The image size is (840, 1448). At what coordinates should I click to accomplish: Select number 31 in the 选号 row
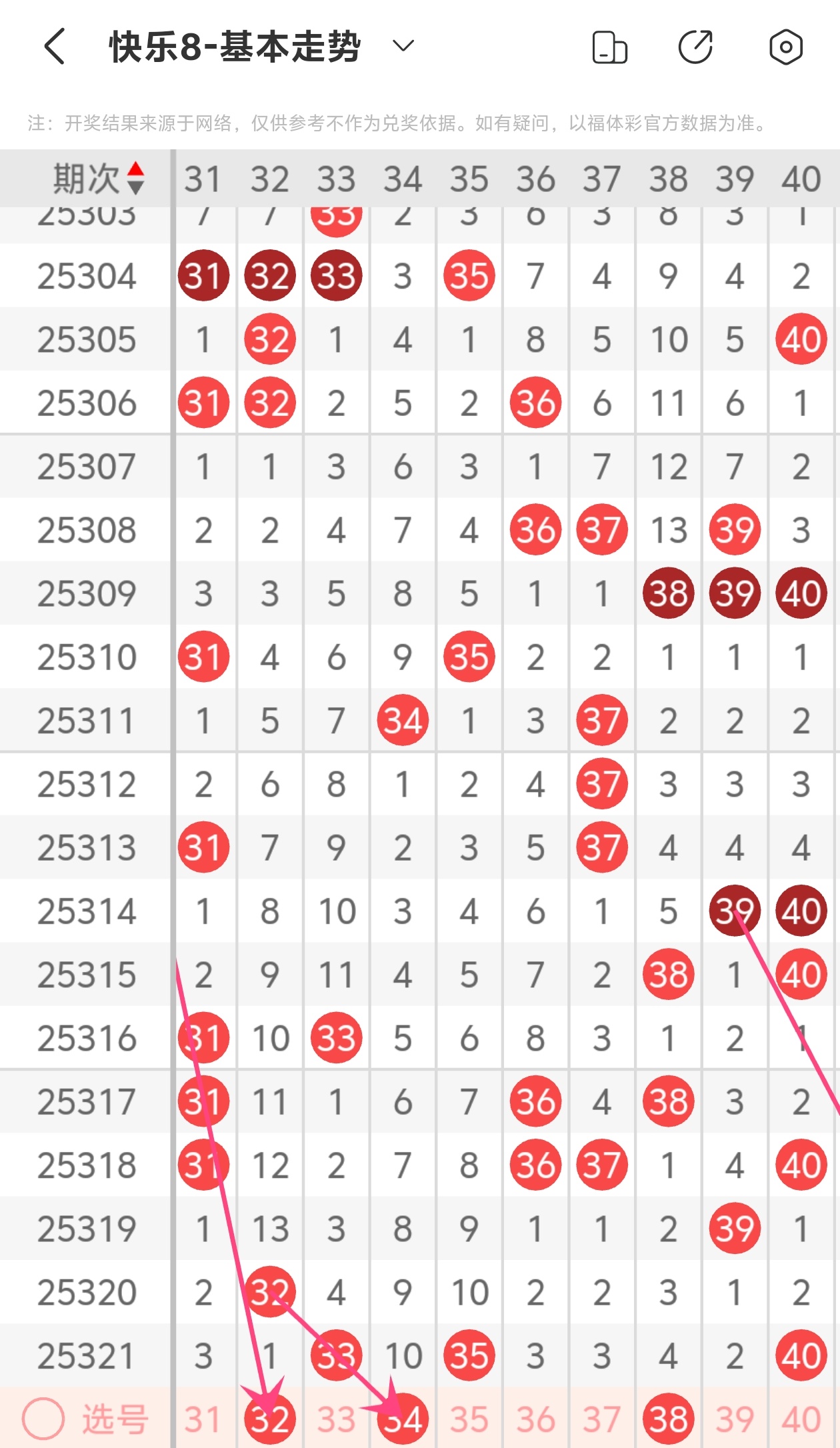tap(203, 1419)
